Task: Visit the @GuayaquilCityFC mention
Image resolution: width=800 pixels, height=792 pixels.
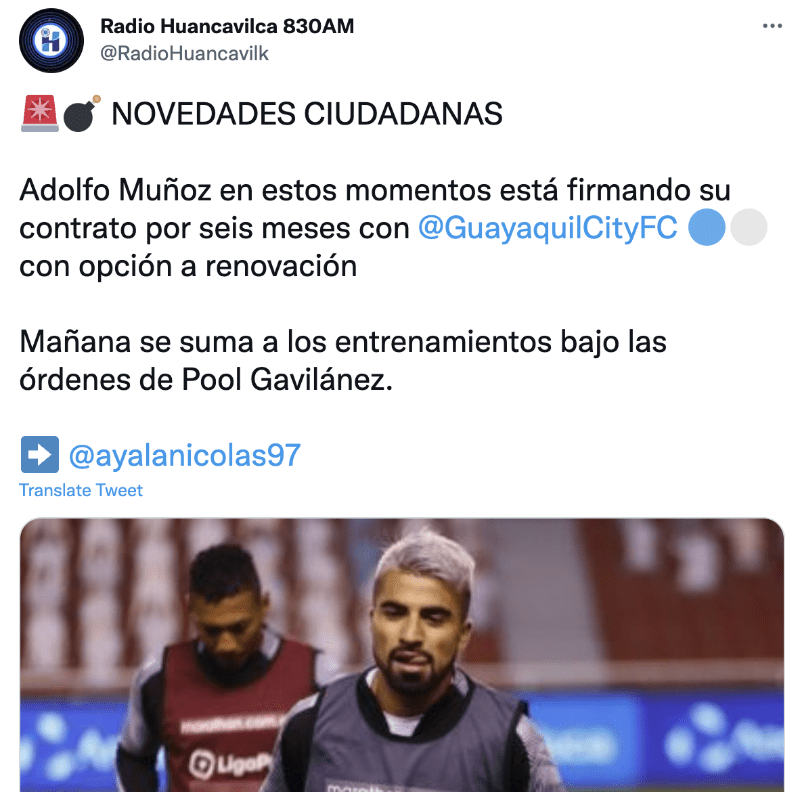Action: (548, 228)
